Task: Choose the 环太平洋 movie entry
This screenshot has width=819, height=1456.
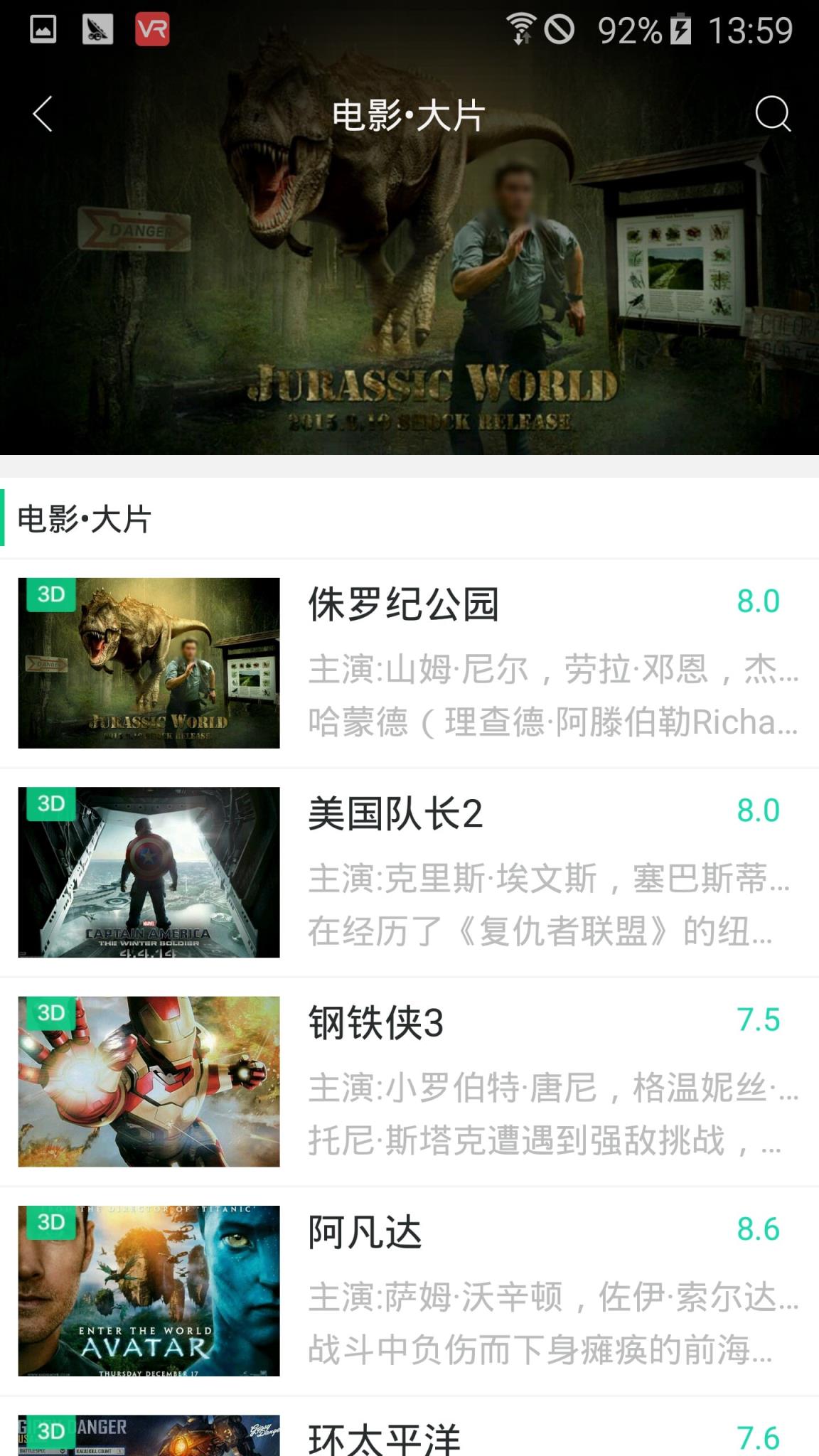Action: pos(409,1435)
